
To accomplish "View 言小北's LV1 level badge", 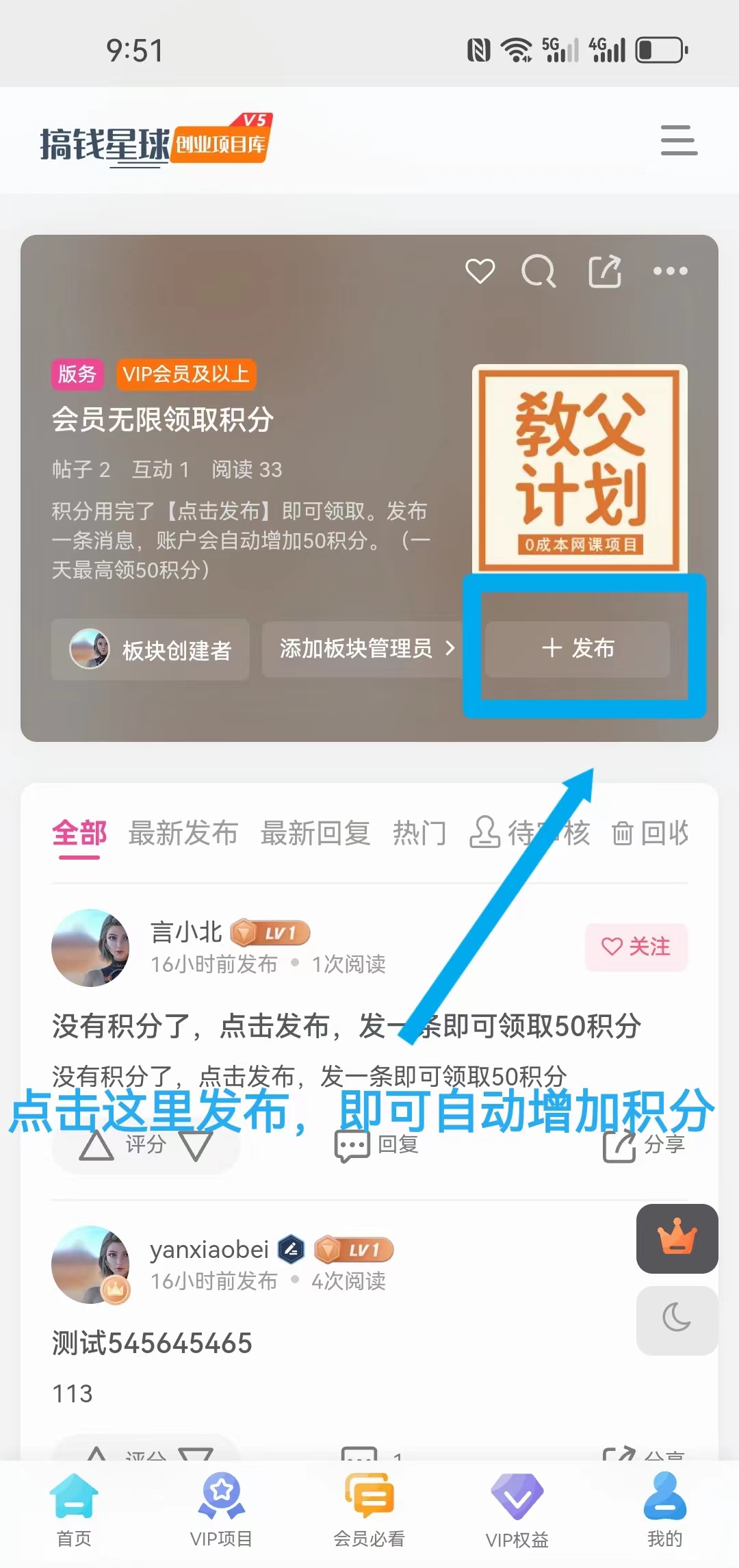I will click(270, 931).
